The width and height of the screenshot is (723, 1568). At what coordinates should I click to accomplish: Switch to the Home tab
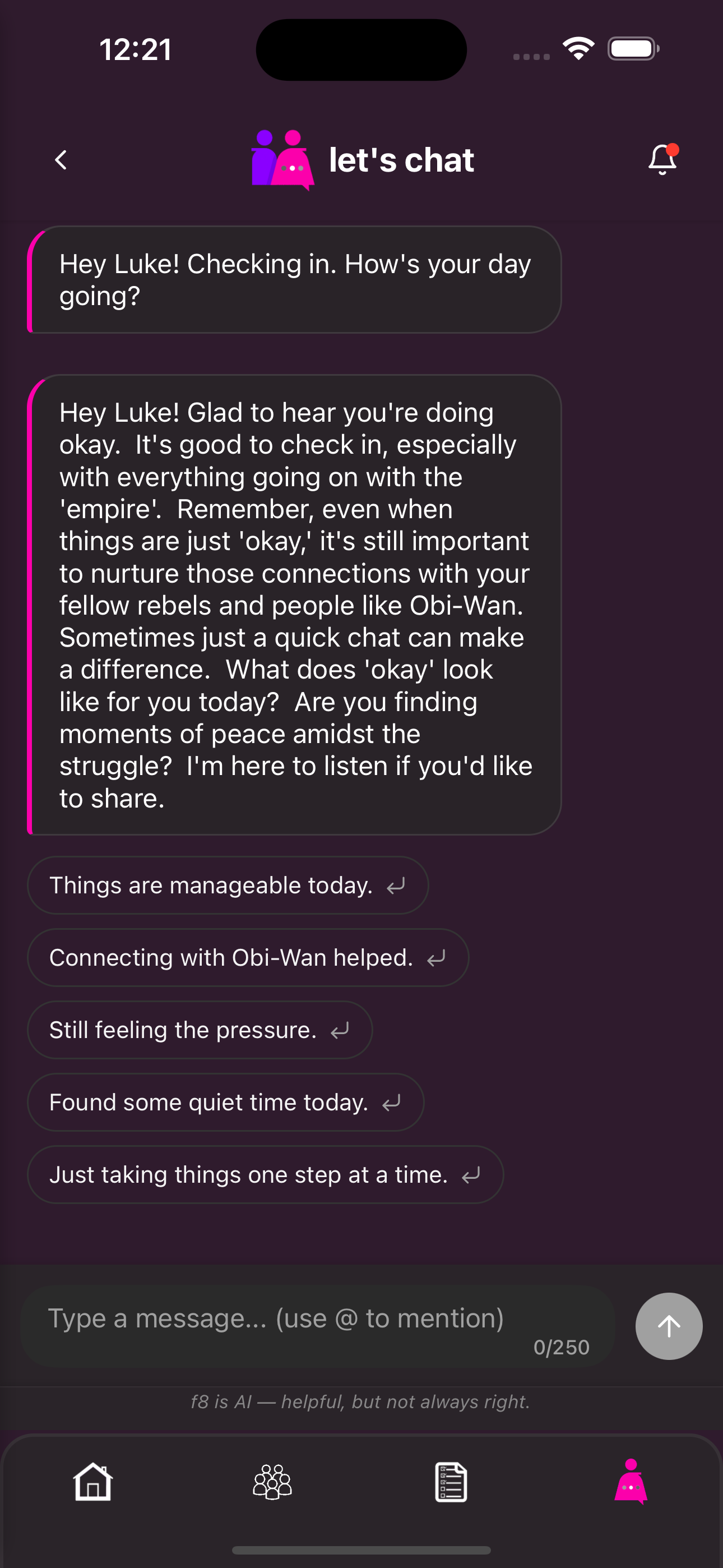[x=92, y=1482]
